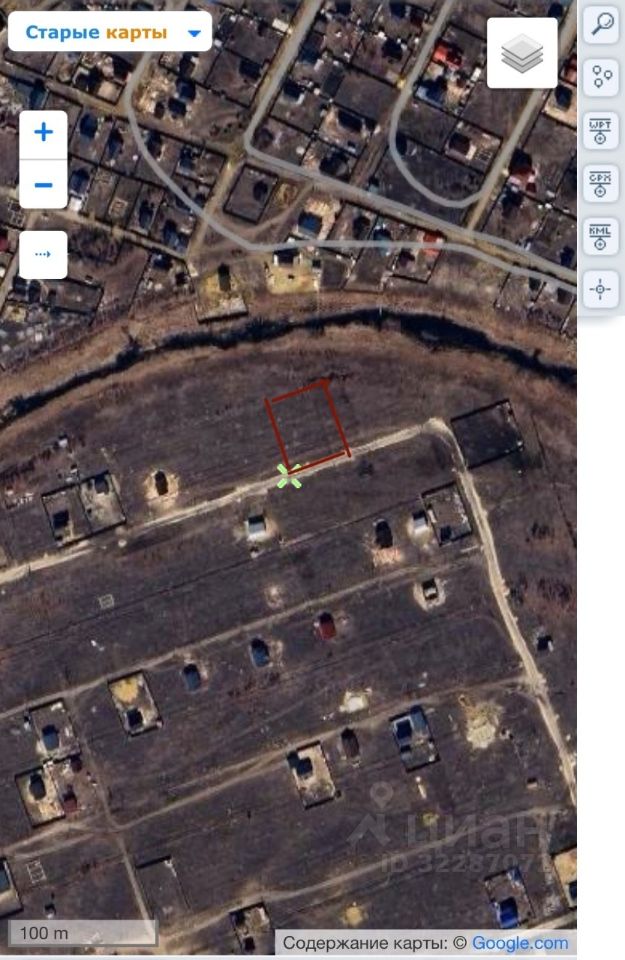The height and width of the screenshot is (960, 625).
Task: Zoom out with the minus button
Action: 43,185
